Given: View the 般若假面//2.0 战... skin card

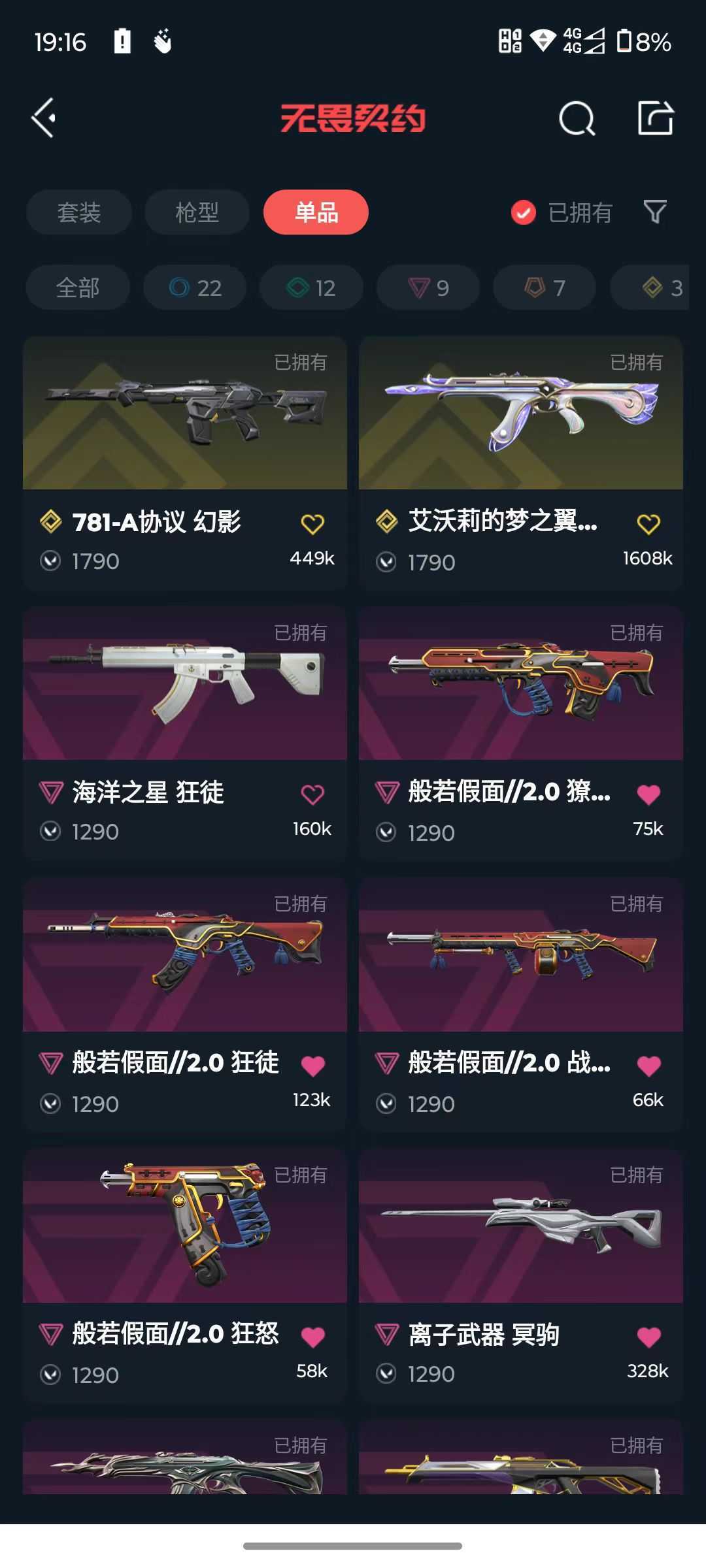Looking at the screenshot, I should point(520,956).
